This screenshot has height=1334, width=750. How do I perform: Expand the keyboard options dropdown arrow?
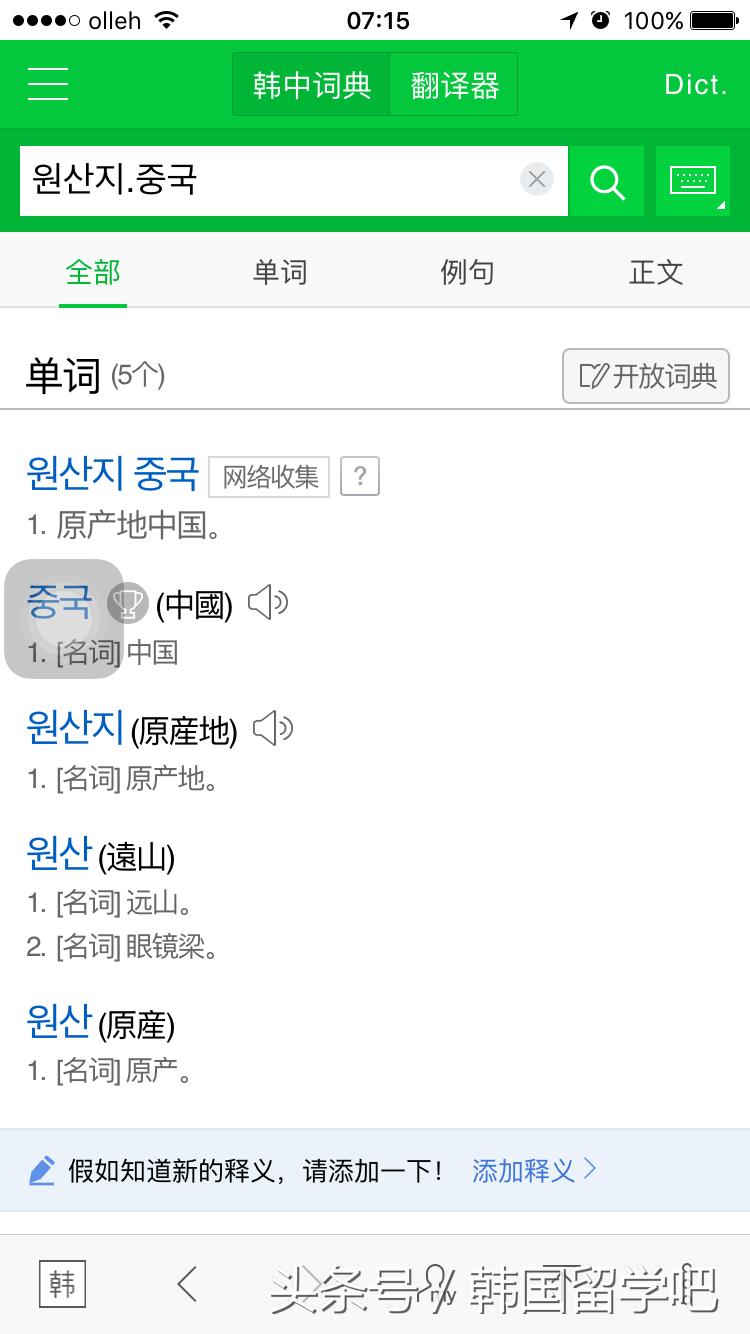(x=722, y=205)
